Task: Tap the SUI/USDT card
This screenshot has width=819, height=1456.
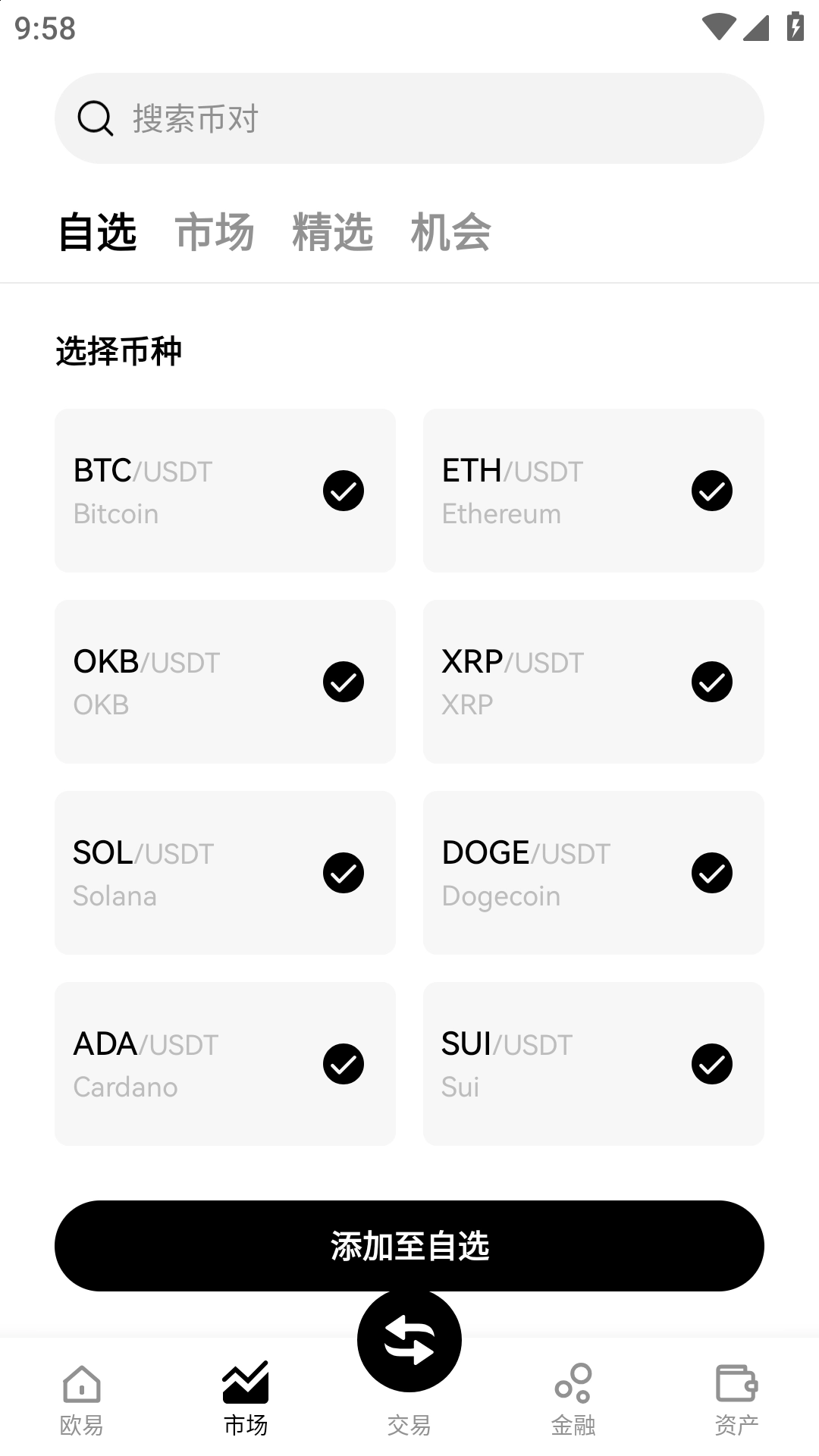Action: [594, 1064]
